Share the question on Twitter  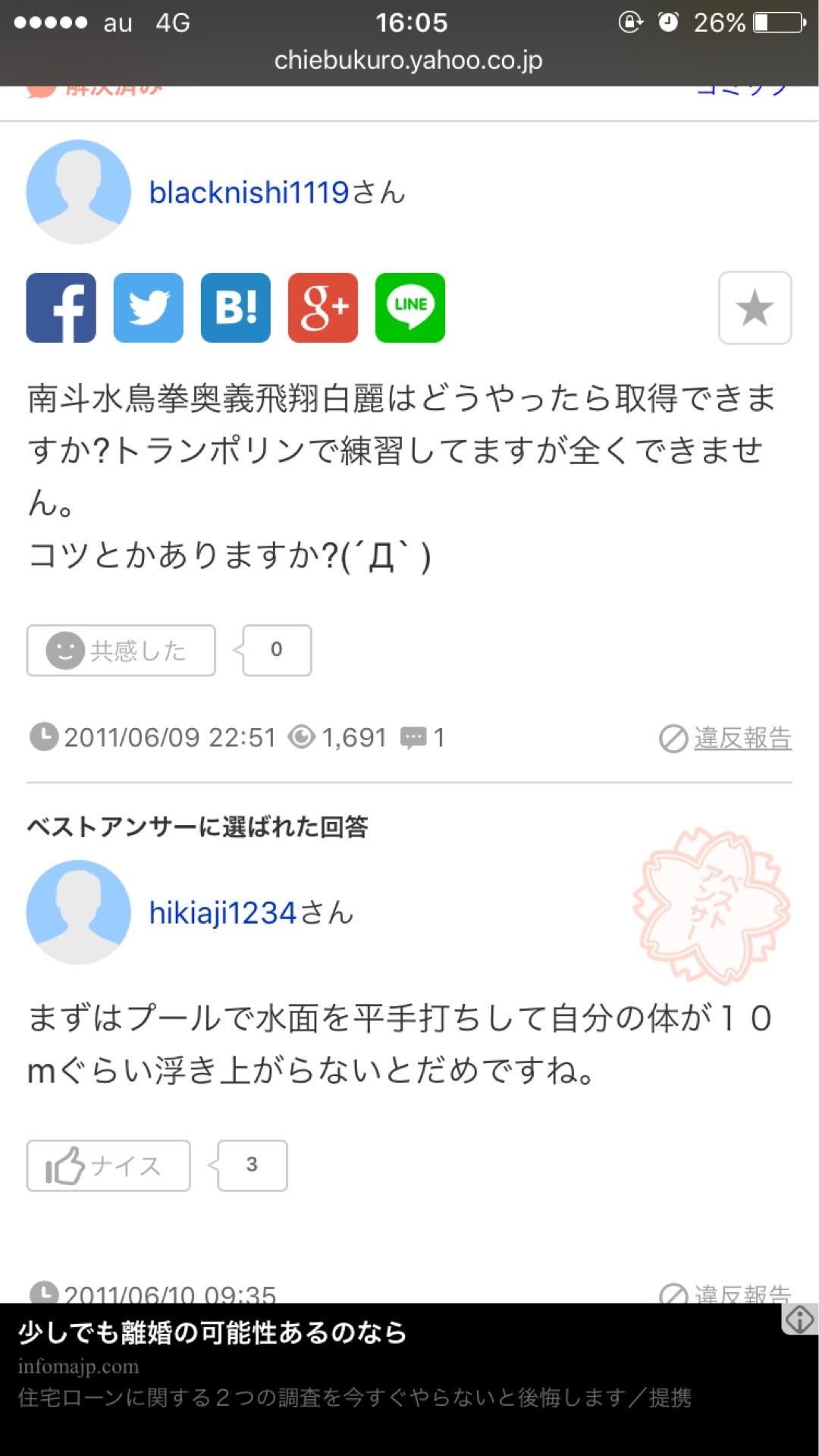(148, 309)
